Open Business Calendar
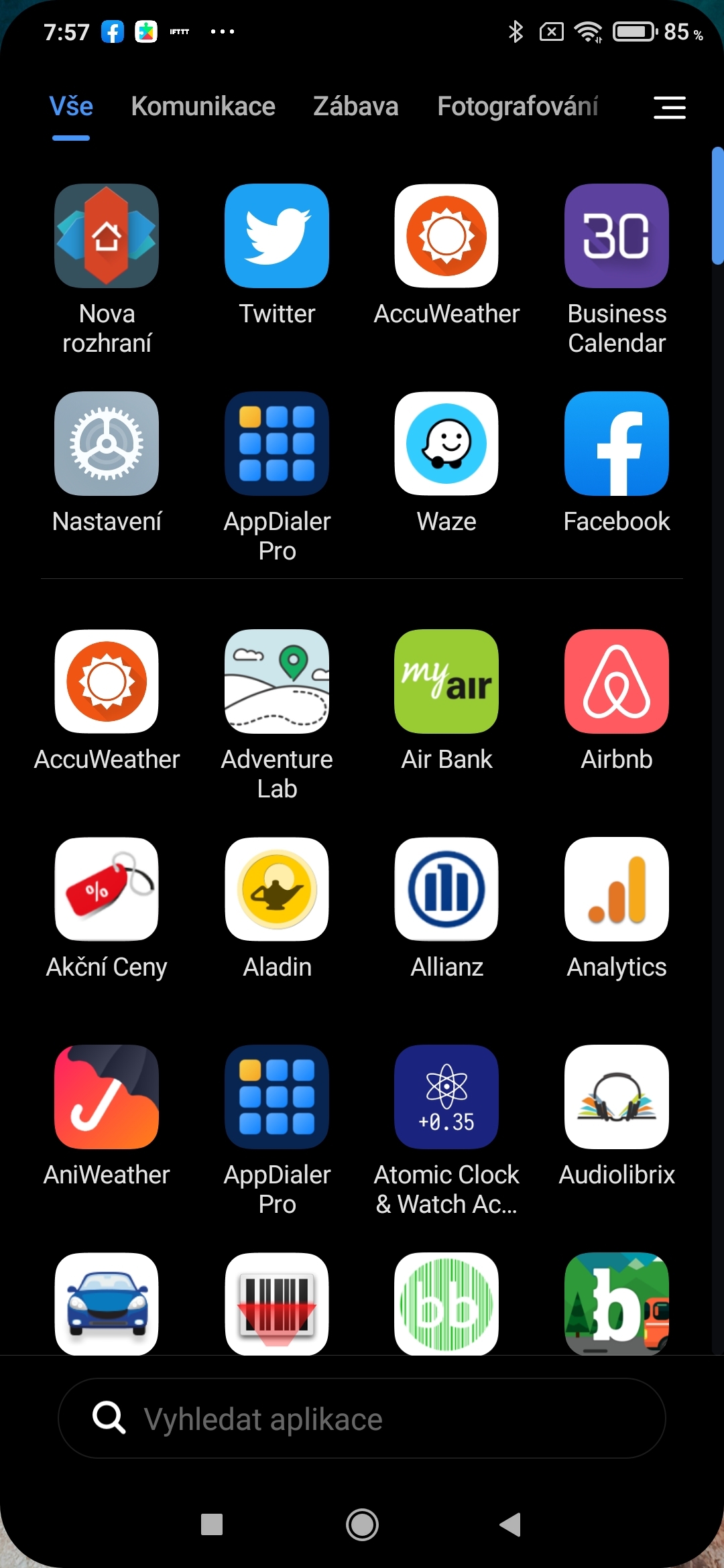The width and height of the screenshot is (724, 1568). [617, 236]
